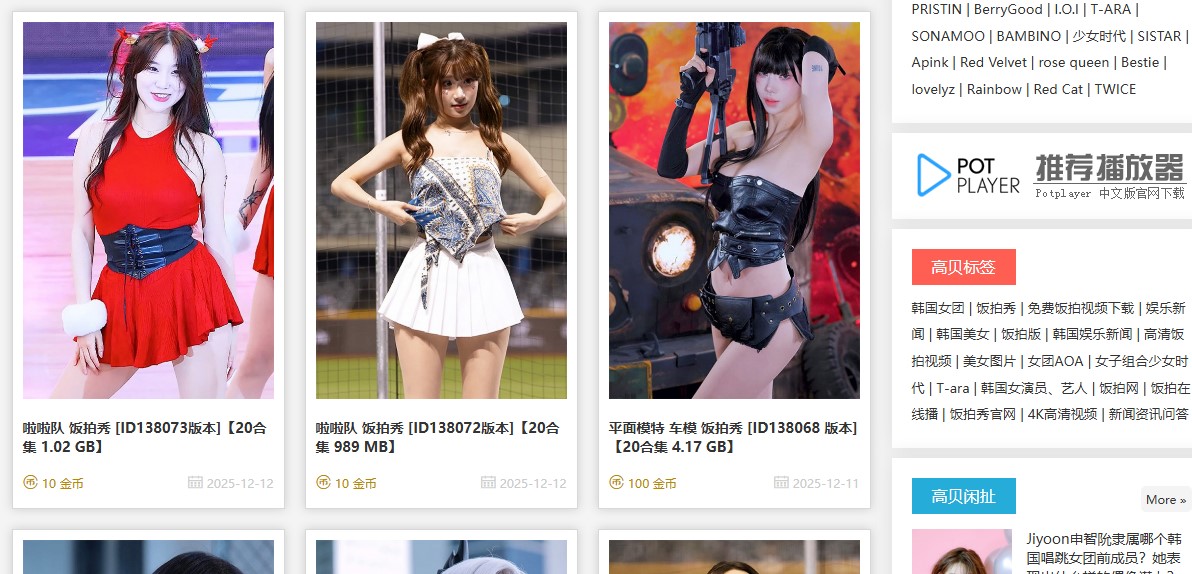Open the ID138073 cheerleader post card

(148, 437)
